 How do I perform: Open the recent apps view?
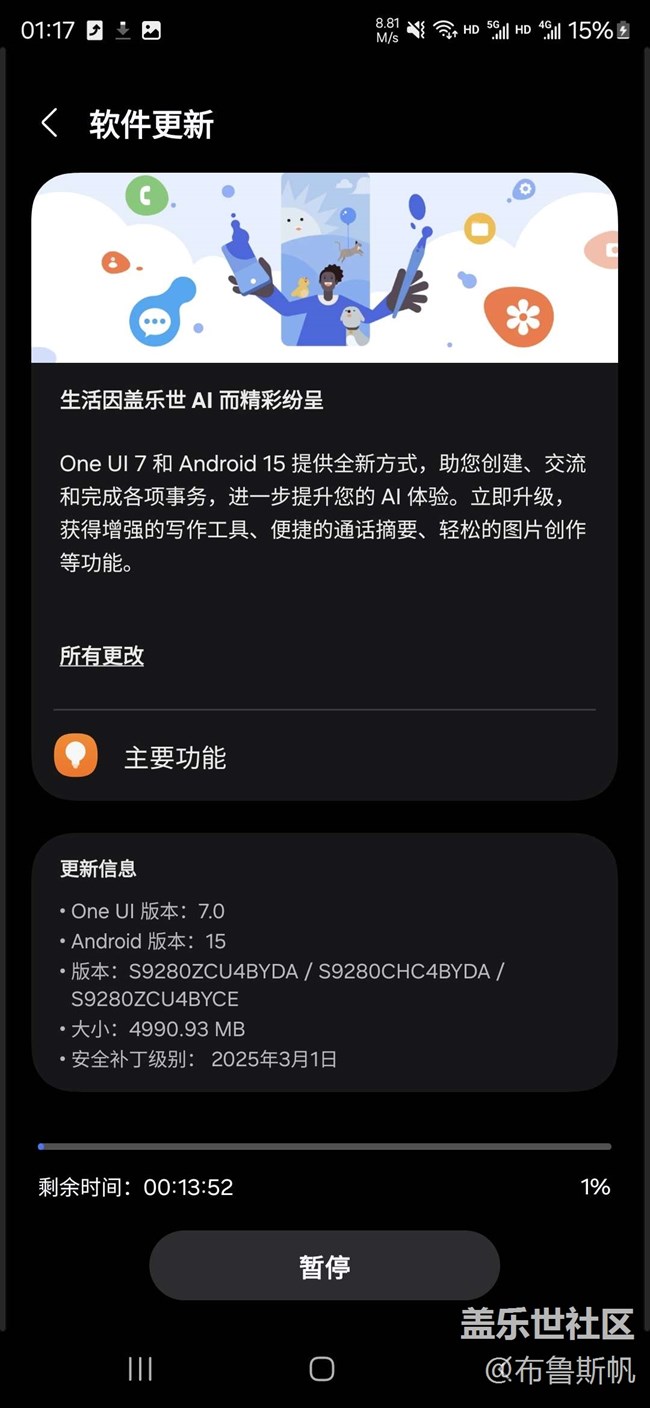140,1369
